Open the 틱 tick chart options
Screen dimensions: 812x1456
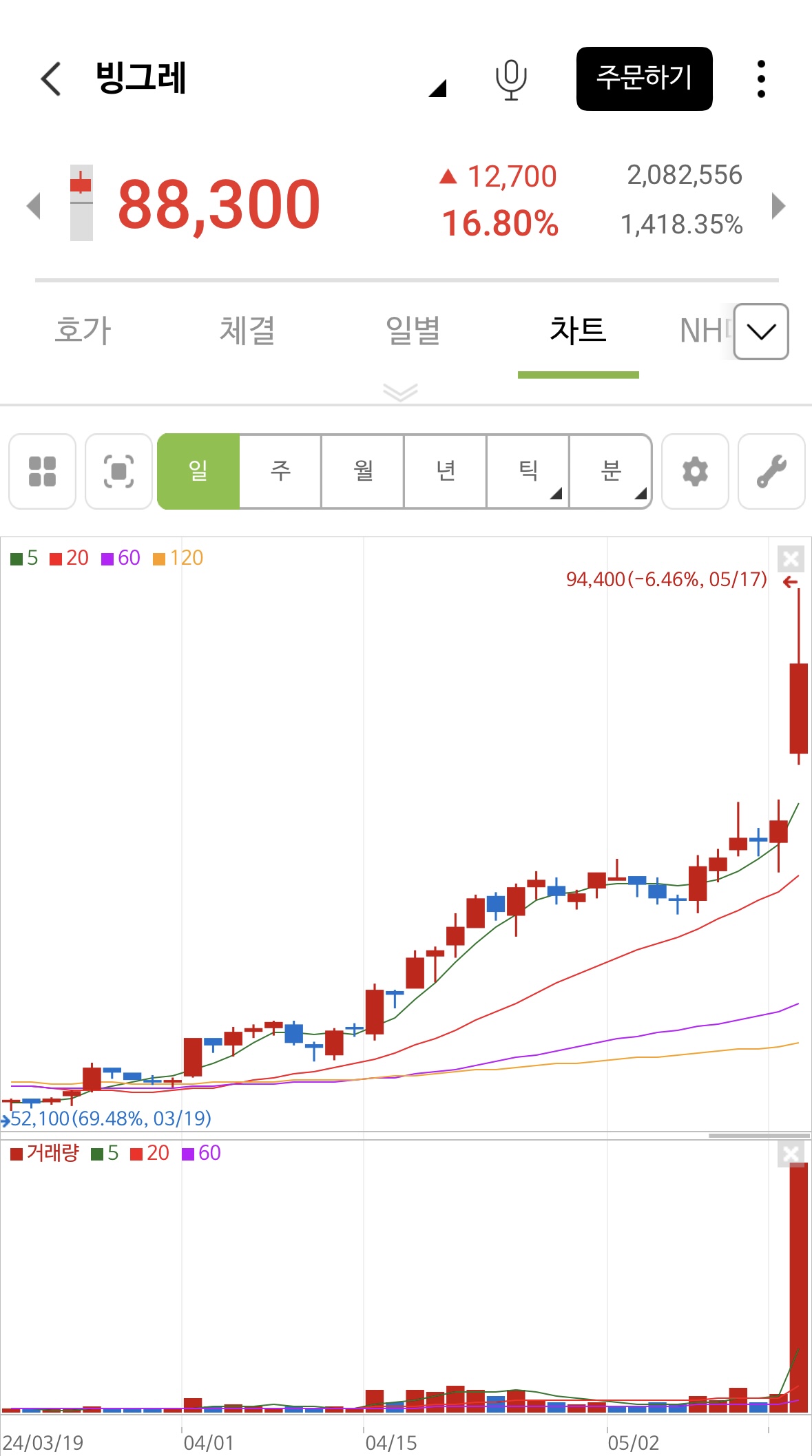[x=528, y=471]
